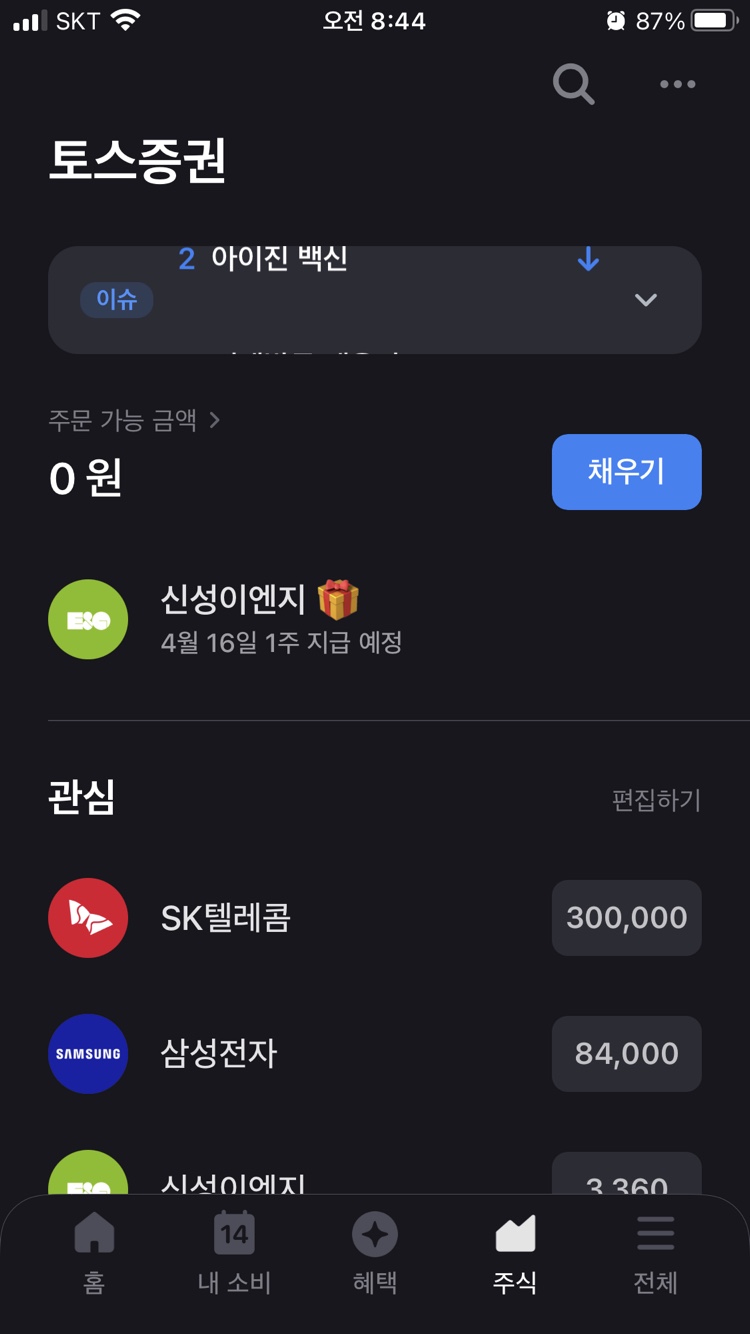Open 주문 가능 금액 details
The image size is (750, 1334).
point(134,420)
